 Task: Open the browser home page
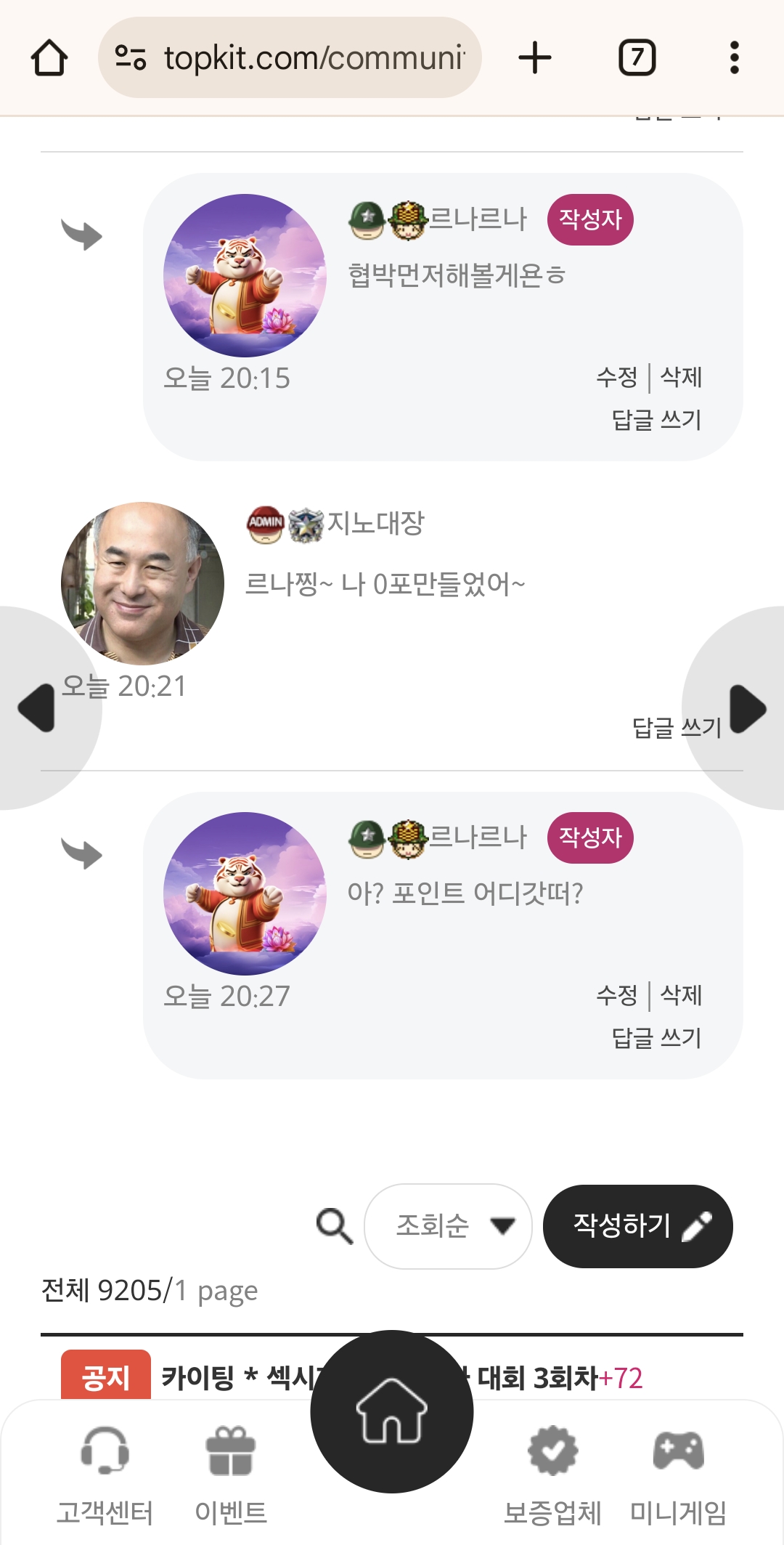[x=49, y=58]
